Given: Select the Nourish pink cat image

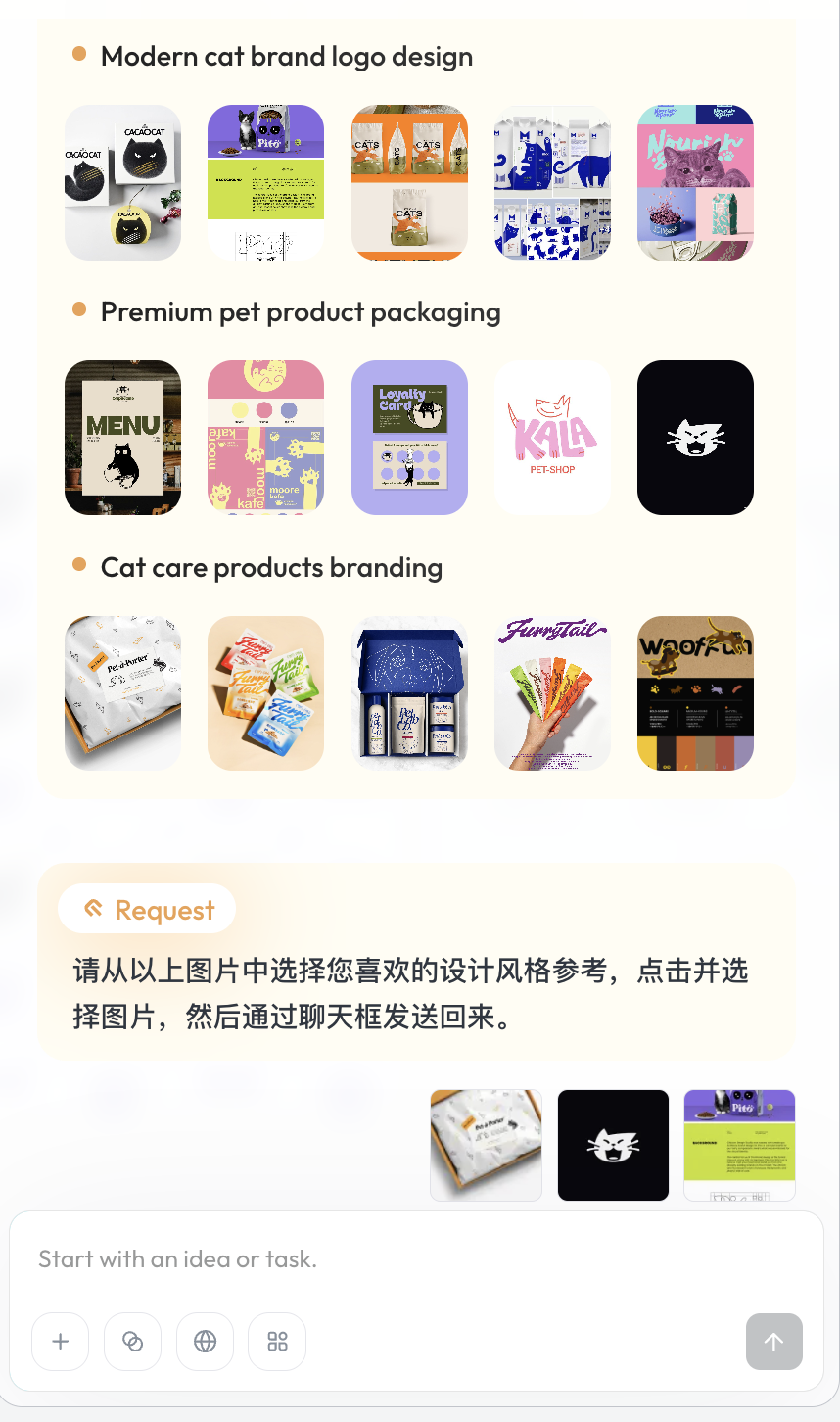Looking at the screenshot, I should click(x=695, y=182).
